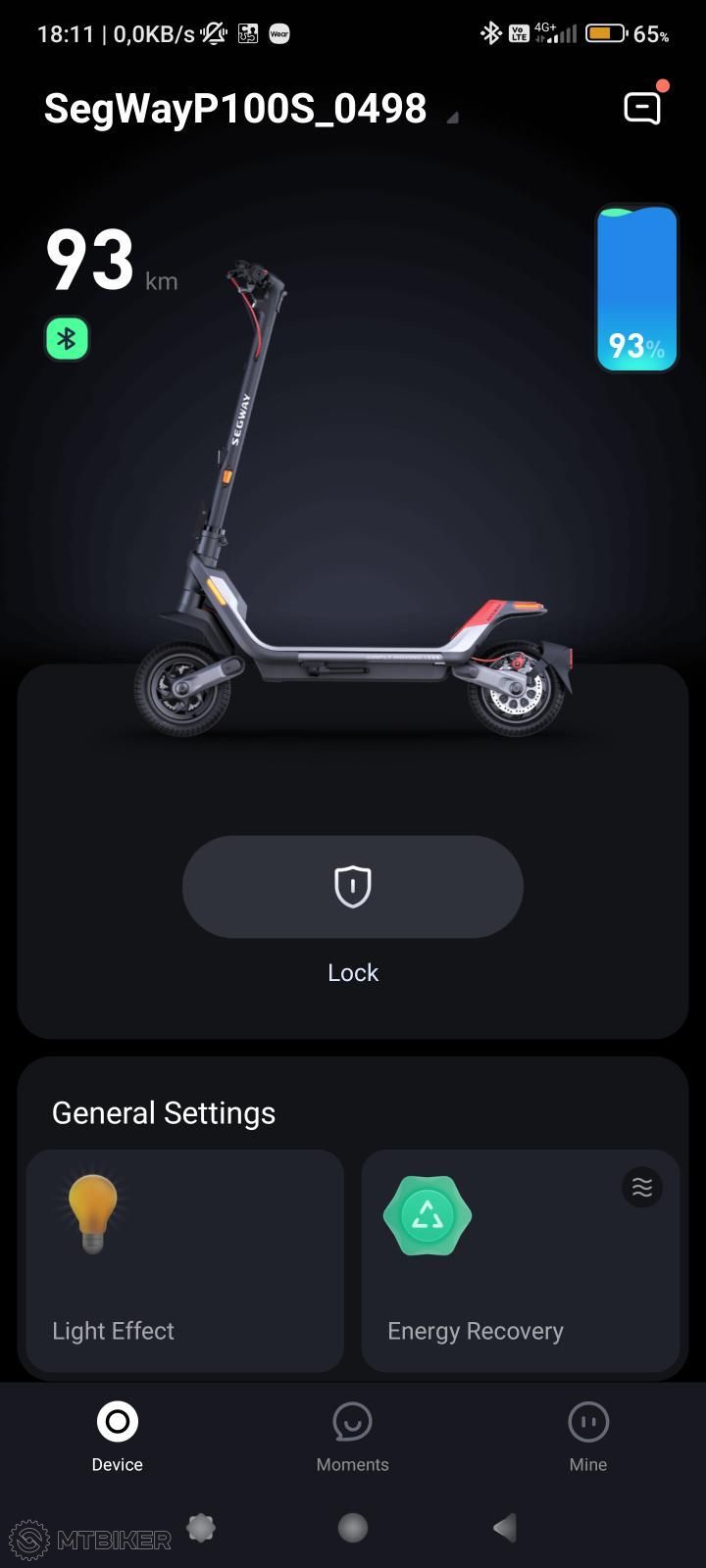
Task: Go to the system home screen
Action: [353, 1527]
